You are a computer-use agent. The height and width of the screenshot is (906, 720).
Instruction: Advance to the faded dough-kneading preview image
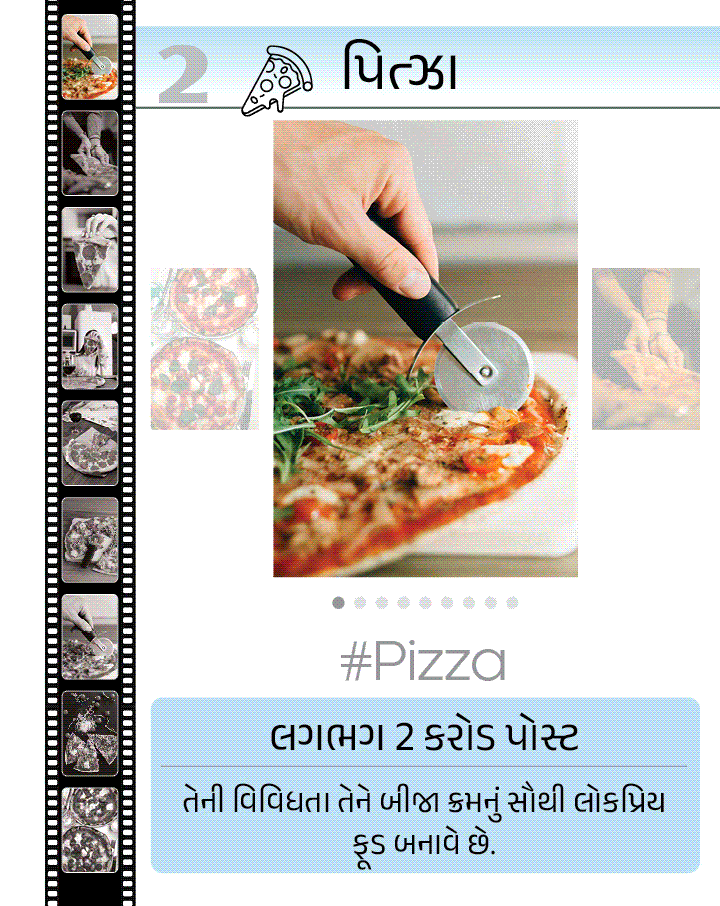coord(645,349)
